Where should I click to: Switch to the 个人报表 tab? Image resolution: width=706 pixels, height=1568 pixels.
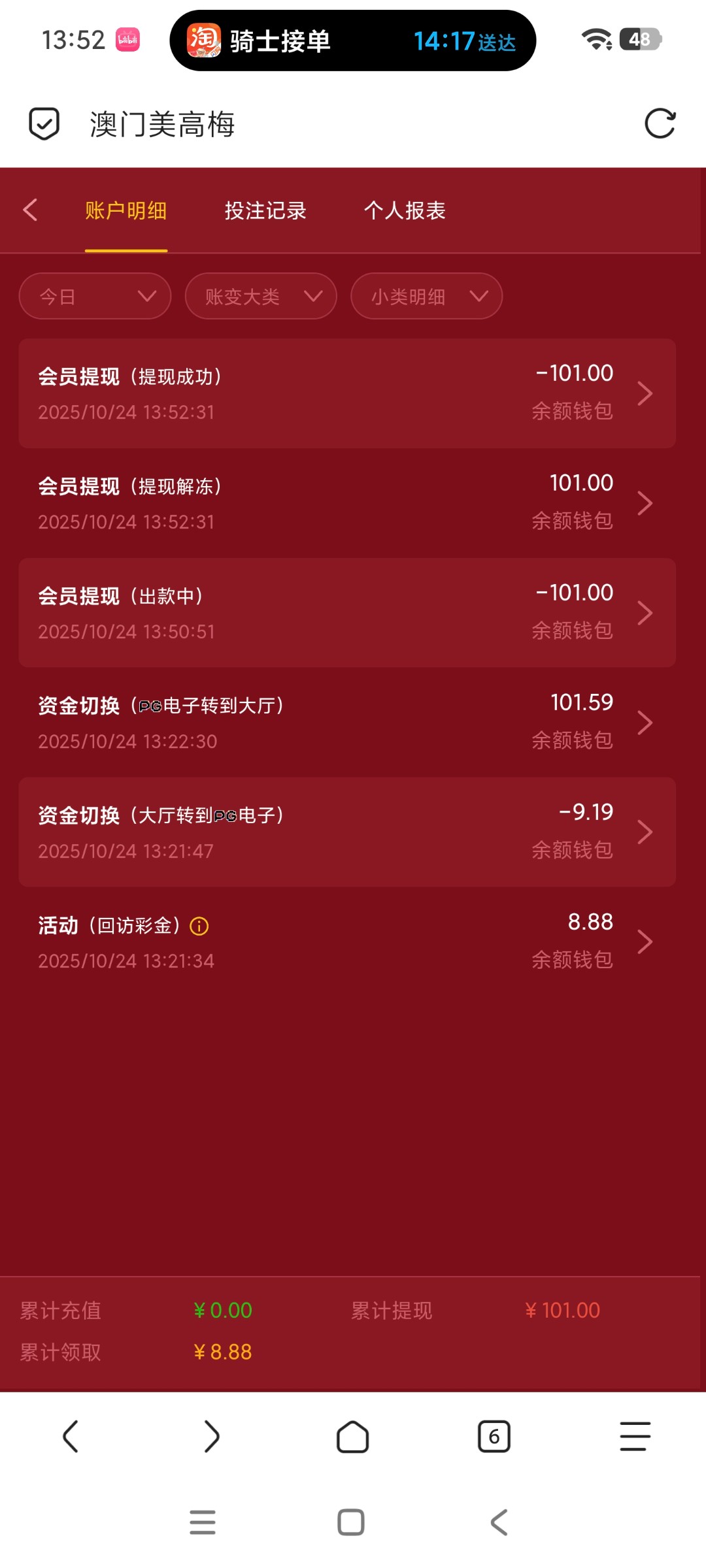405,210
